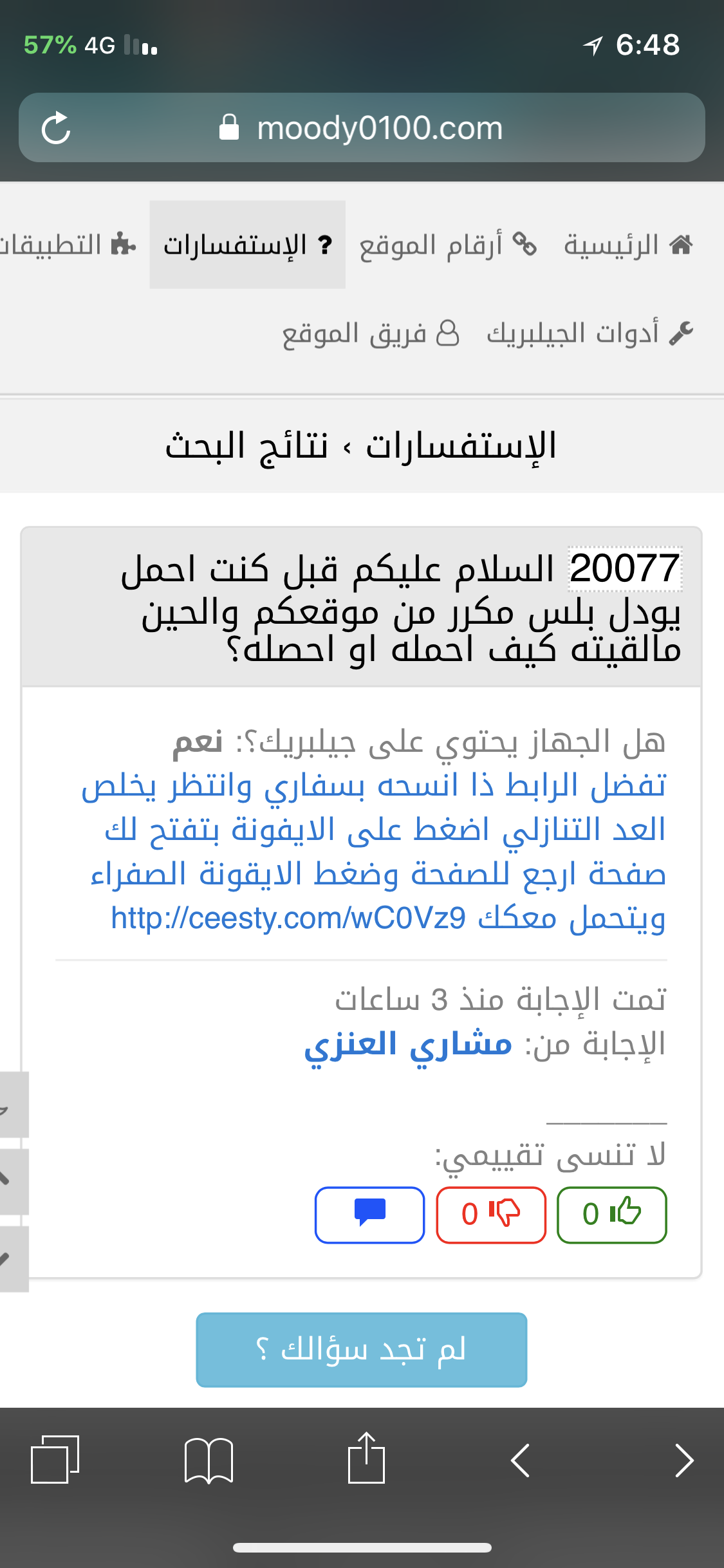Go forward in browser history
Image resolution: width=724 pixels, height=1568 pixels.
click(683, 1460)
